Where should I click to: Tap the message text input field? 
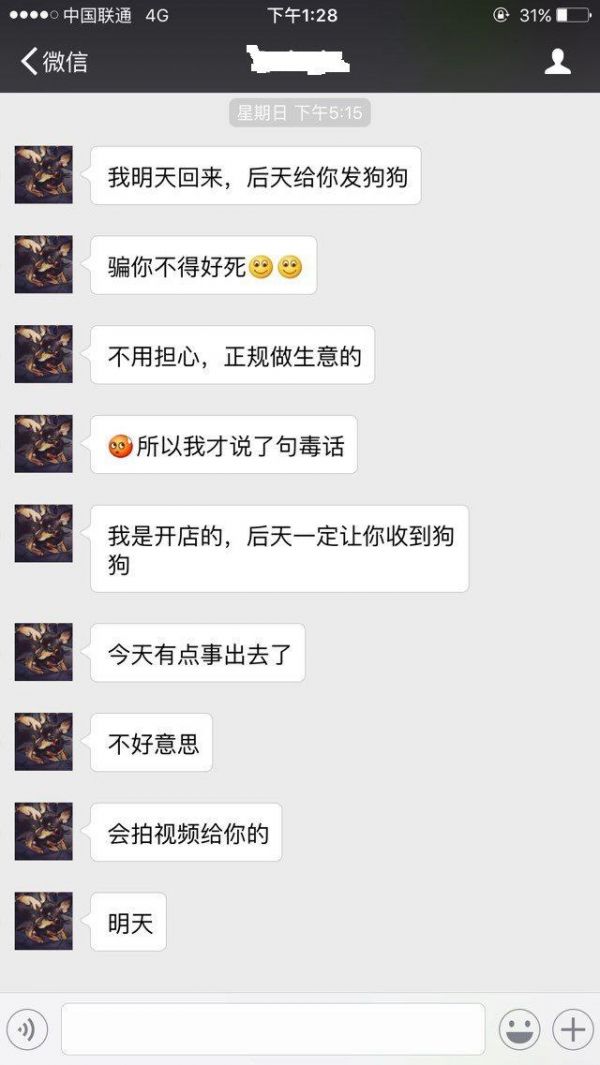tap(273, 1030)
